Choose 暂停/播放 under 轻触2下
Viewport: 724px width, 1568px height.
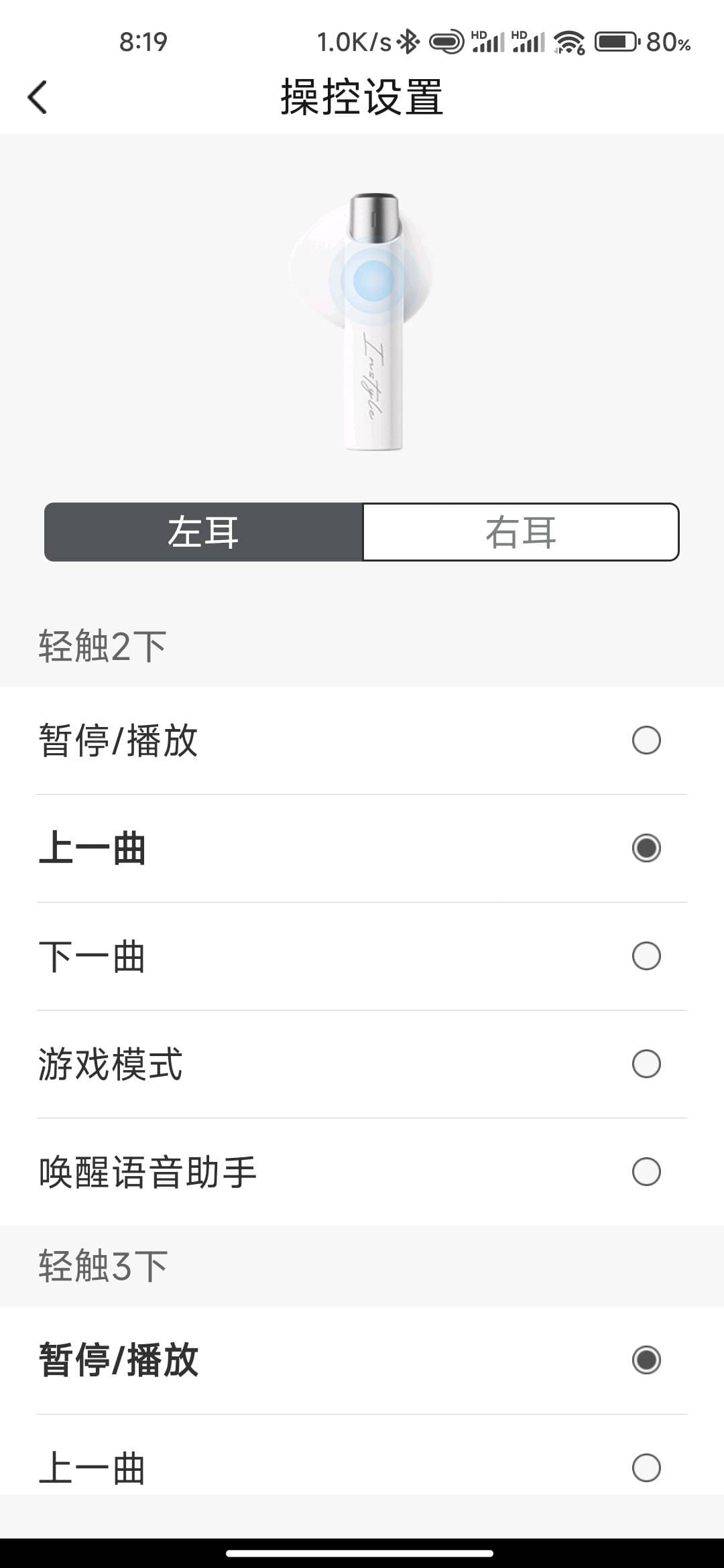362,740
